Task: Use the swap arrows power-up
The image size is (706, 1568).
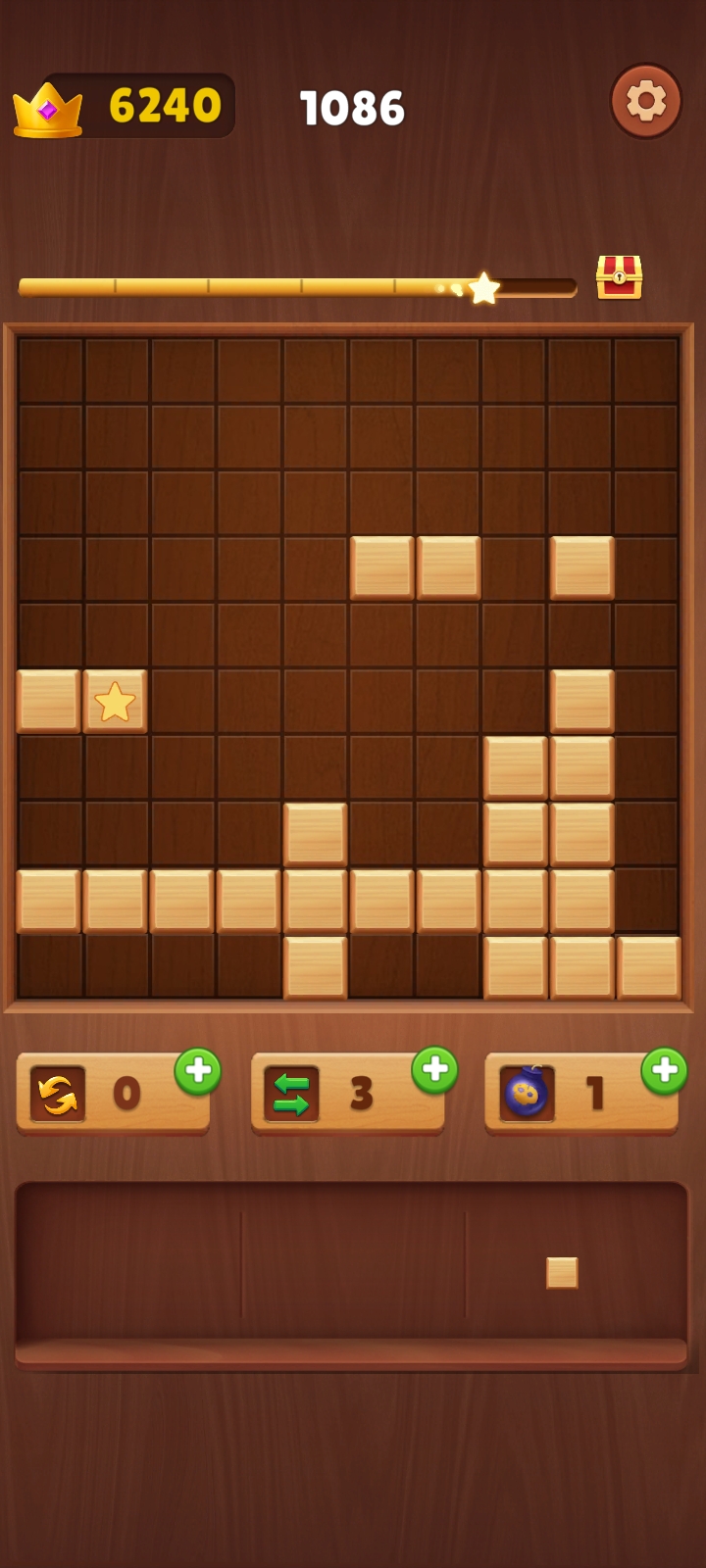Action: coord(291,1094)
